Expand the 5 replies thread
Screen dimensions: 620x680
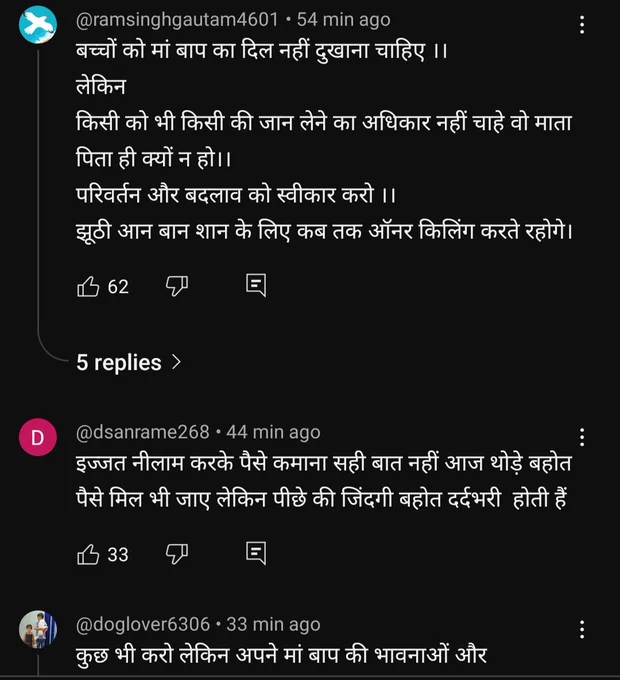[x=129, y=363]
